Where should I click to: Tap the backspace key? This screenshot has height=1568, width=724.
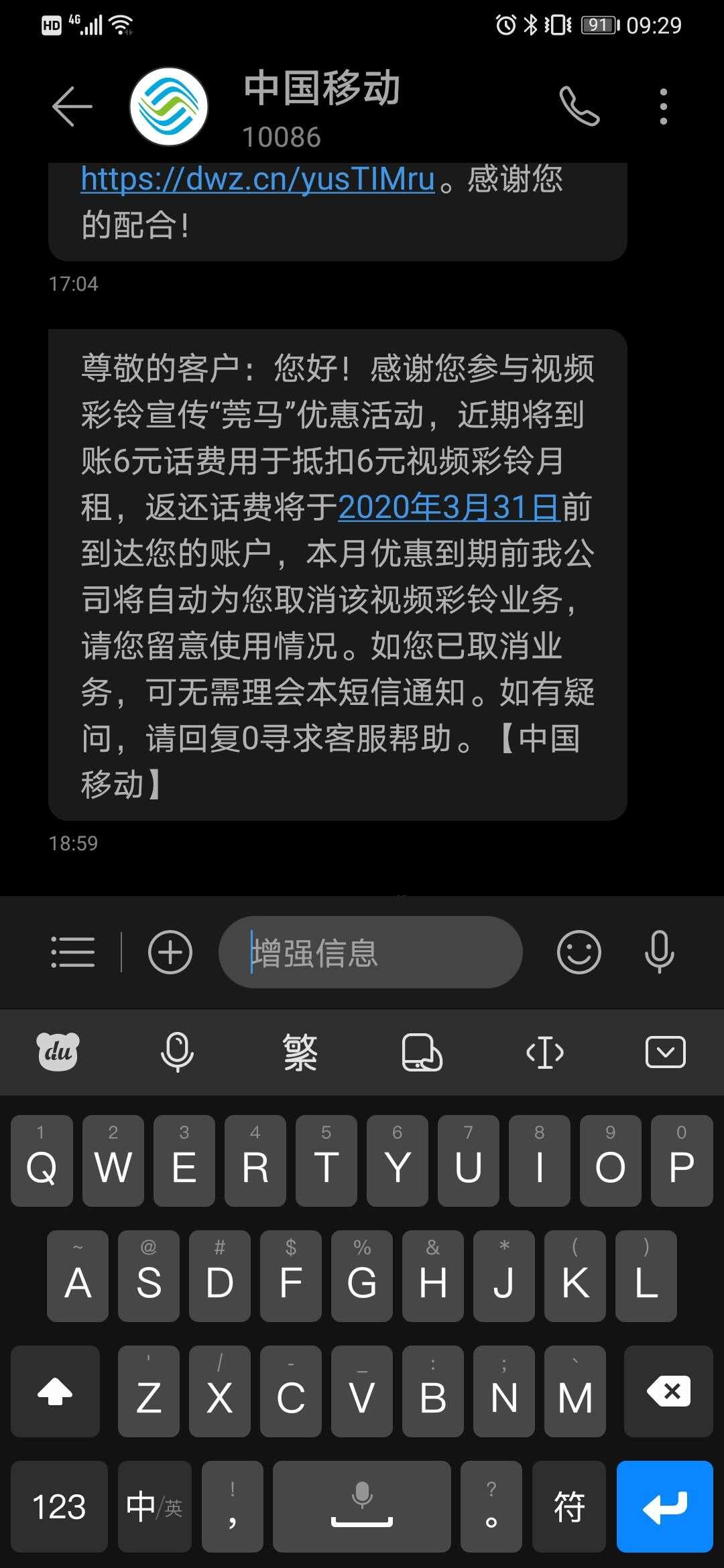[668, 1392]
